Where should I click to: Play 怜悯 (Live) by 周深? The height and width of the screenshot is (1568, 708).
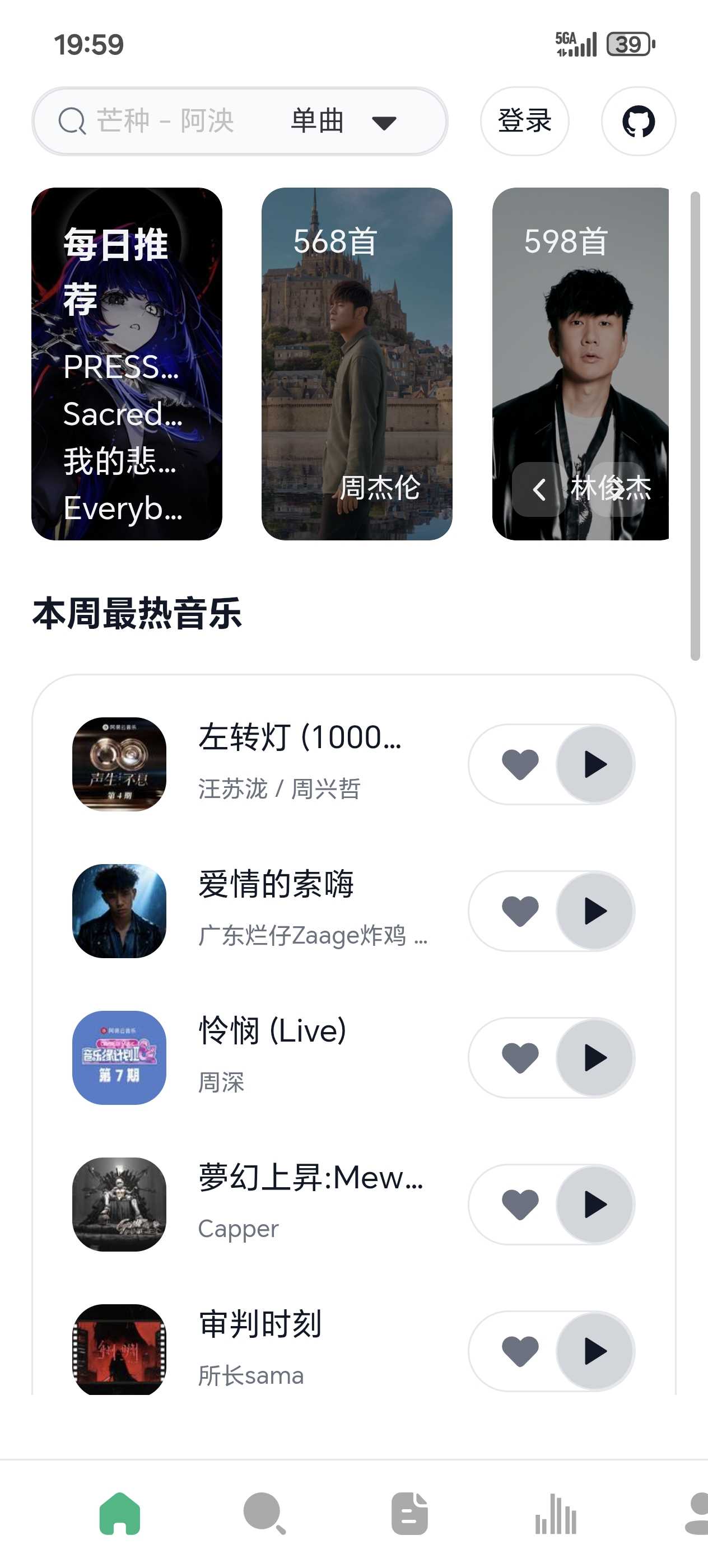pyautogui.click(x=595, y=1057)
